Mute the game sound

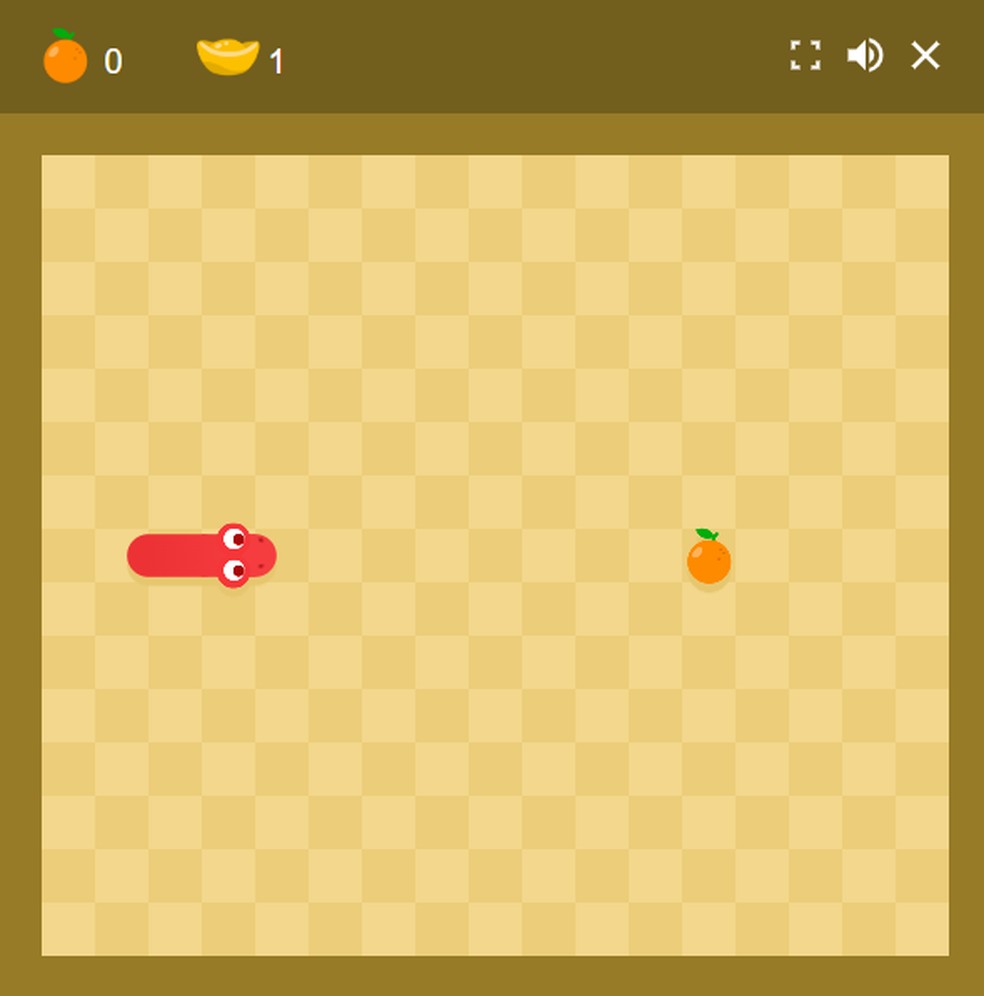(865, 56)
